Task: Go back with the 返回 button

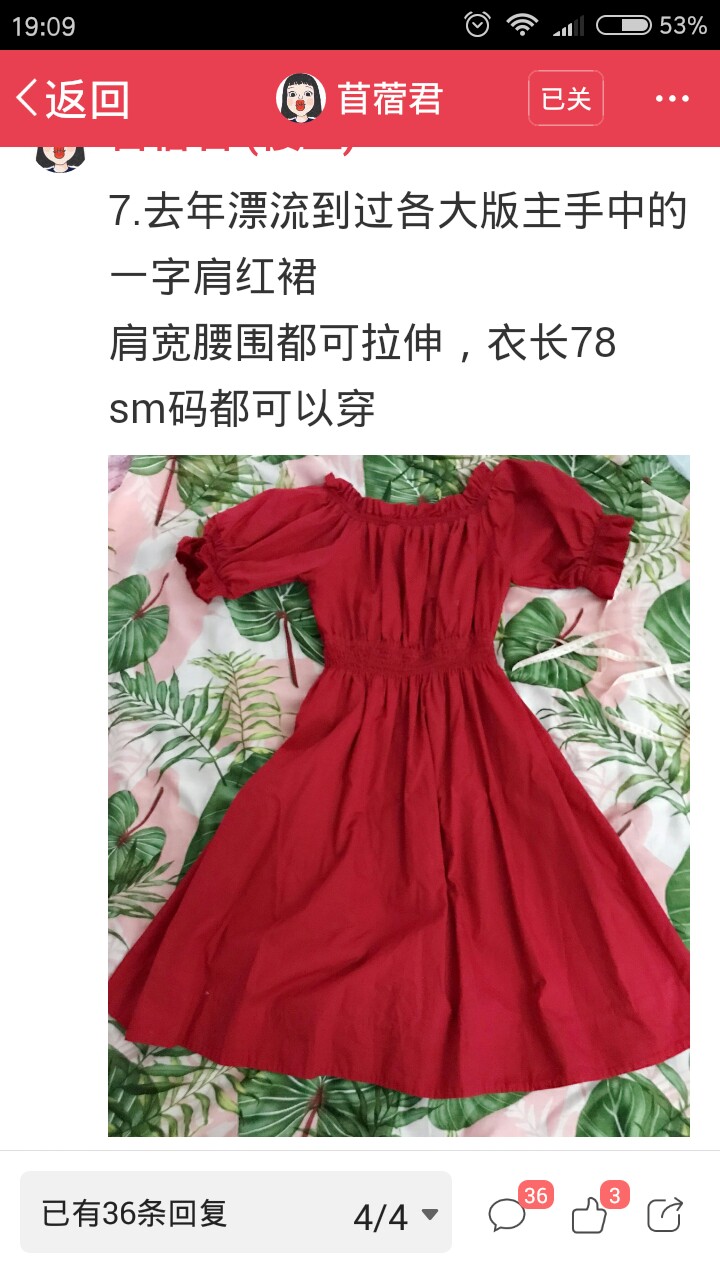Action: click(72, 98)
